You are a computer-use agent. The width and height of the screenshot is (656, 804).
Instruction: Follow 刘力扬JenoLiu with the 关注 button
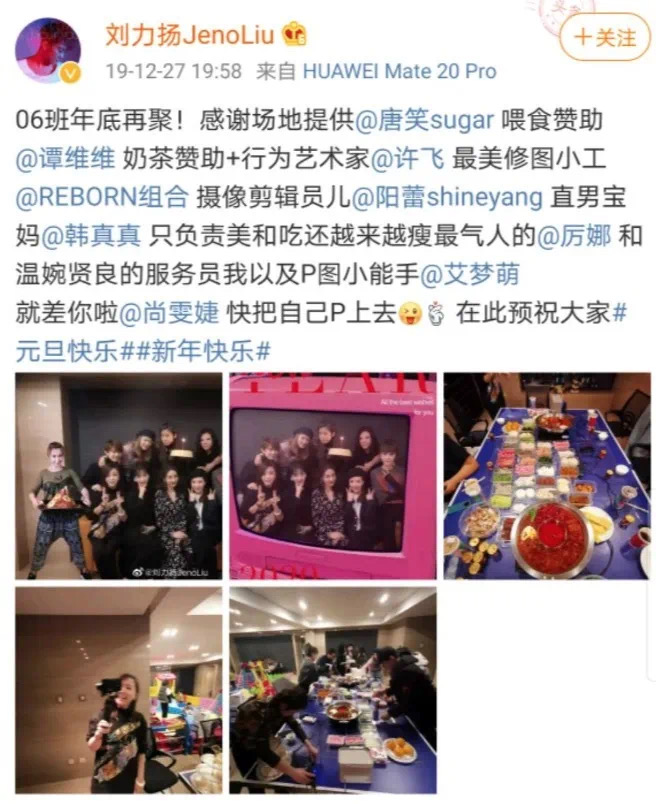[605, 38]
